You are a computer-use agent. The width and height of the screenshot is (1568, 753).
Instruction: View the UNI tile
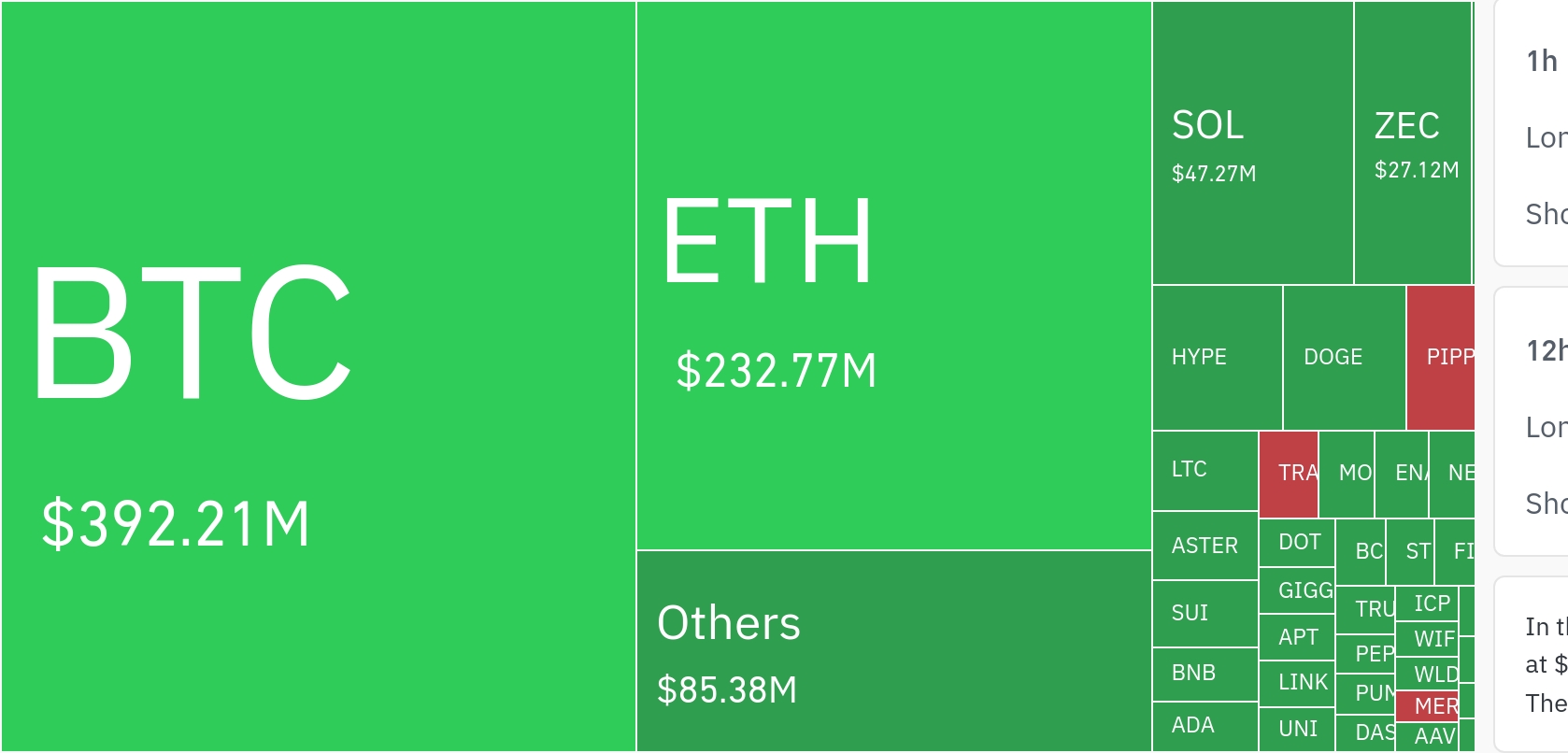pos(1297,729)
